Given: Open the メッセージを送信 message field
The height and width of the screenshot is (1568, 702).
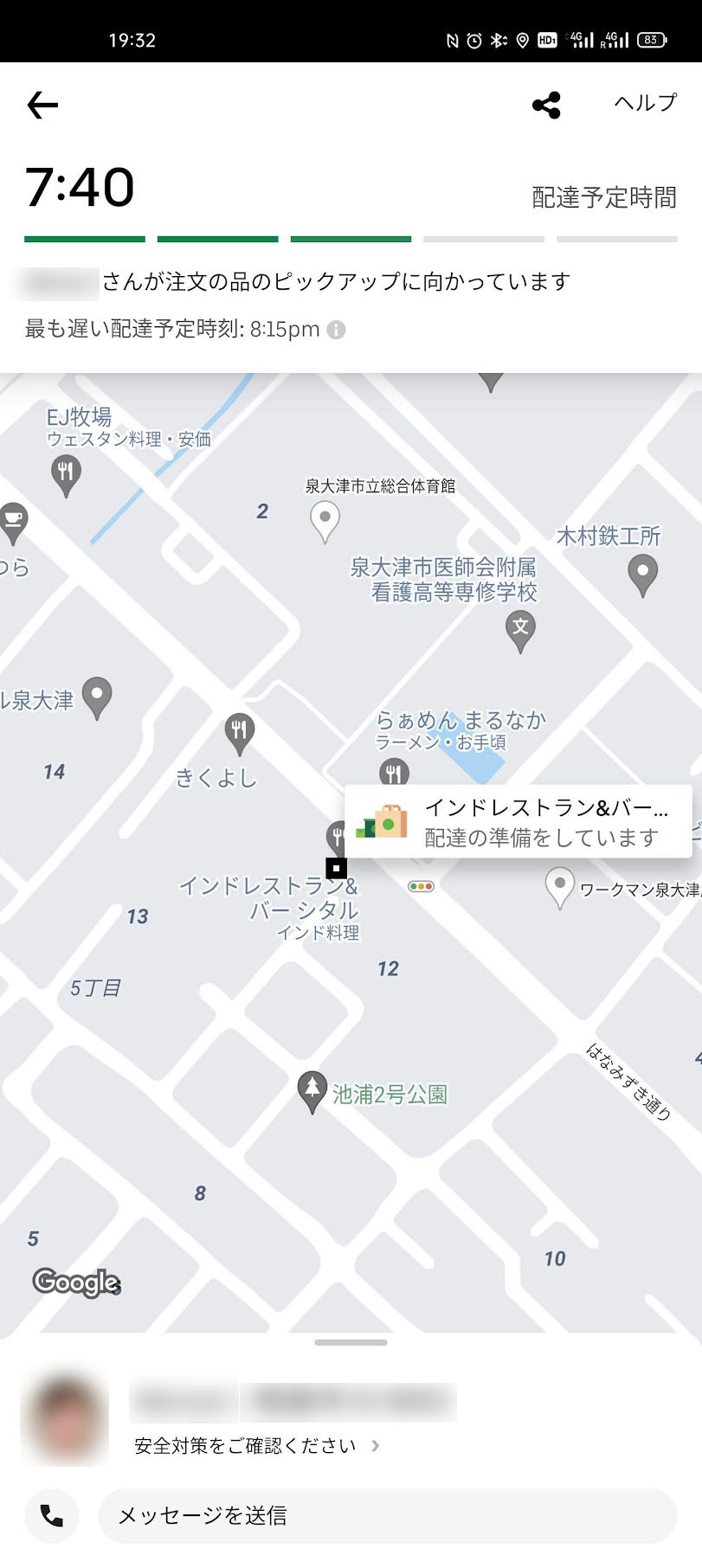Looking at the screenshot, I should click(387, 1515).
